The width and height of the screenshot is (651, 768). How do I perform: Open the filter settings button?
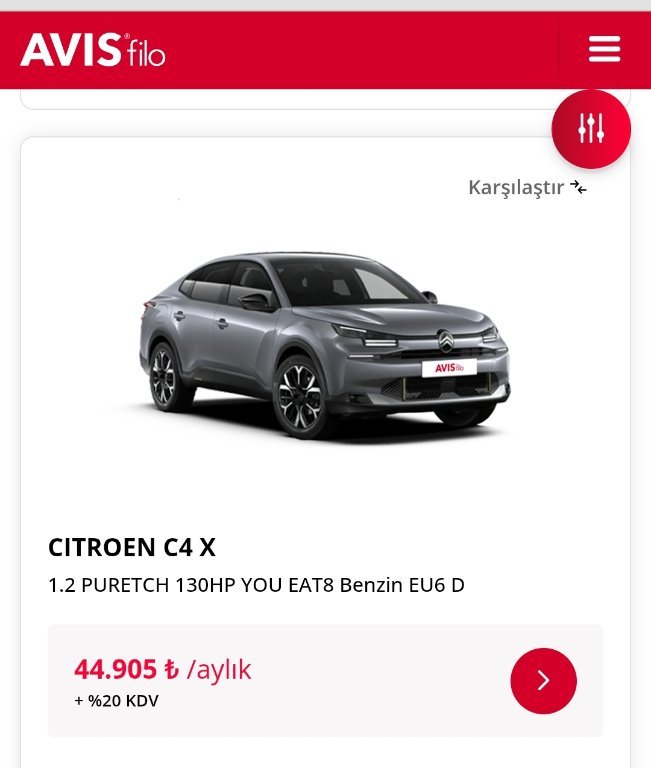pyautogui.click(x=591, y=128)
